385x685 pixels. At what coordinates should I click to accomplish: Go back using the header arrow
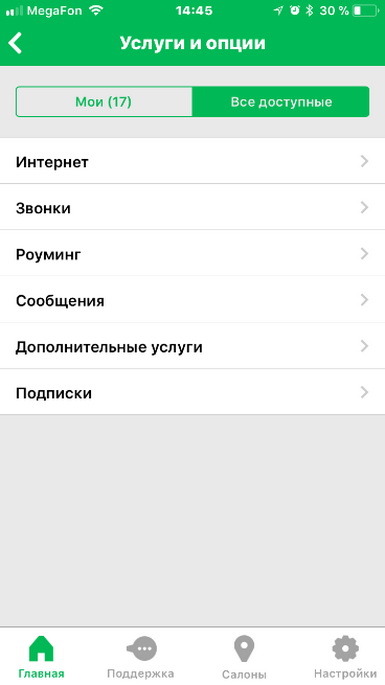click(x=15, y=43)
